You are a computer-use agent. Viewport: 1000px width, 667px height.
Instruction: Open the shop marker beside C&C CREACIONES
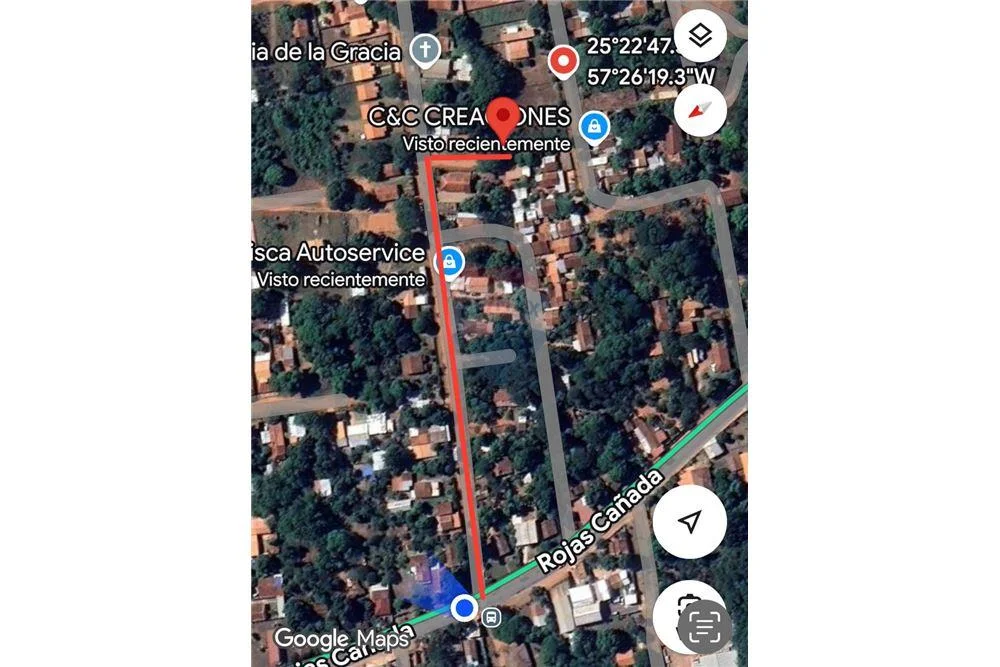[595, 127]
